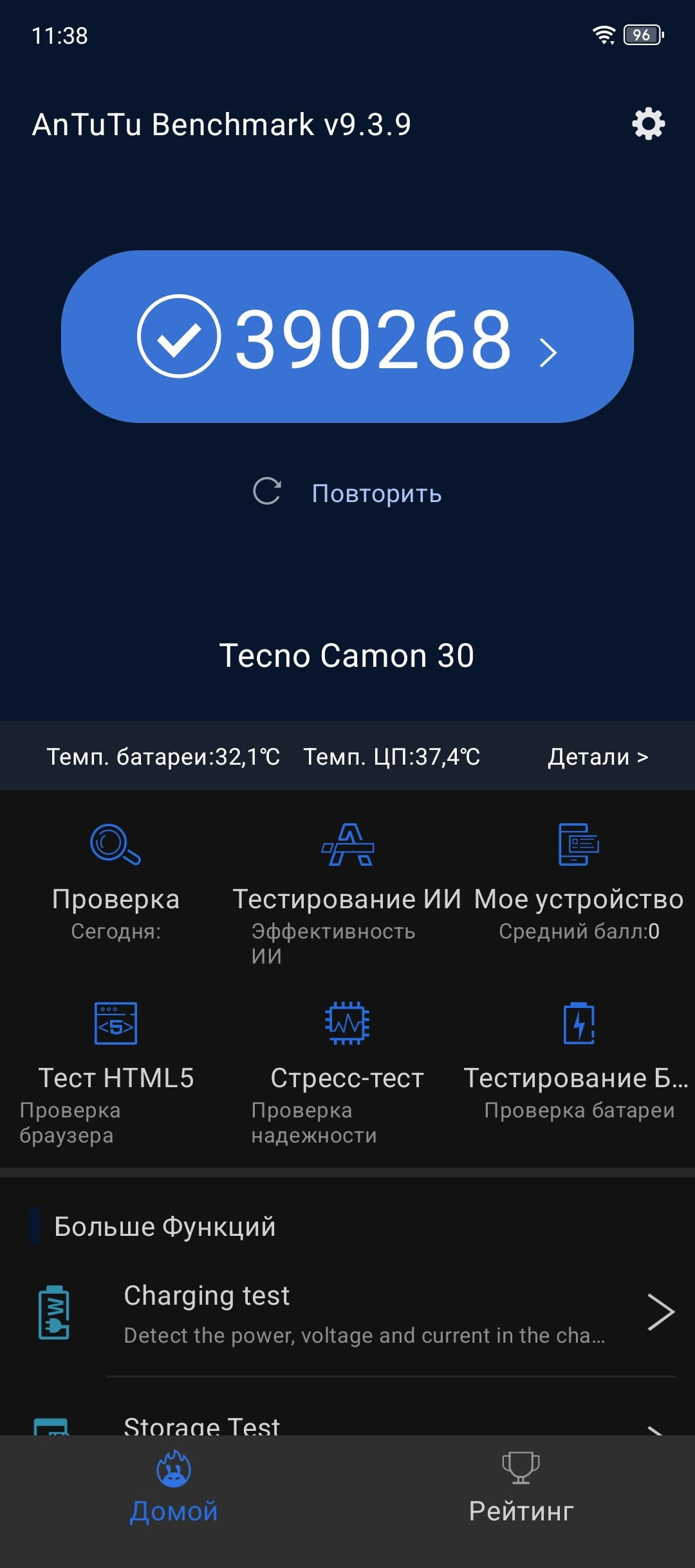Open the settings gear icon
This screenshot has width=695, height=1568.
648,124
